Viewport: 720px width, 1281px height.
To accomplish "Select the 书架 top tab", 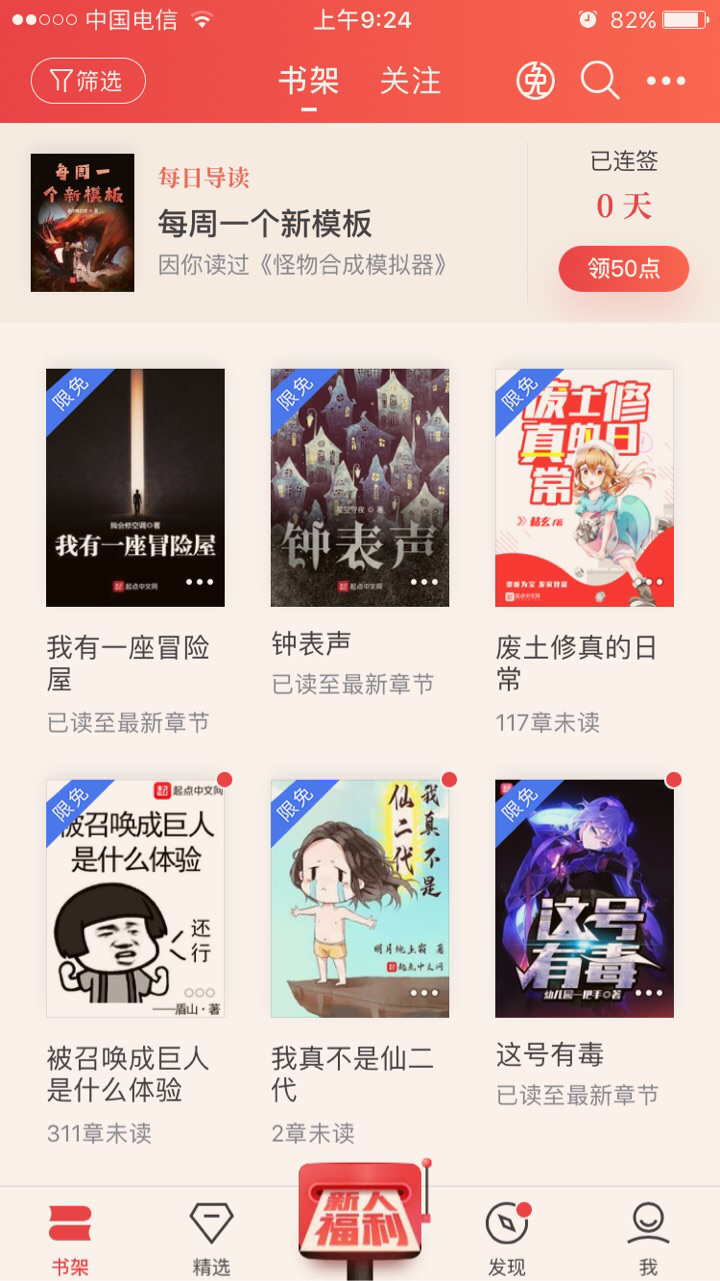I will coord(308,81).
